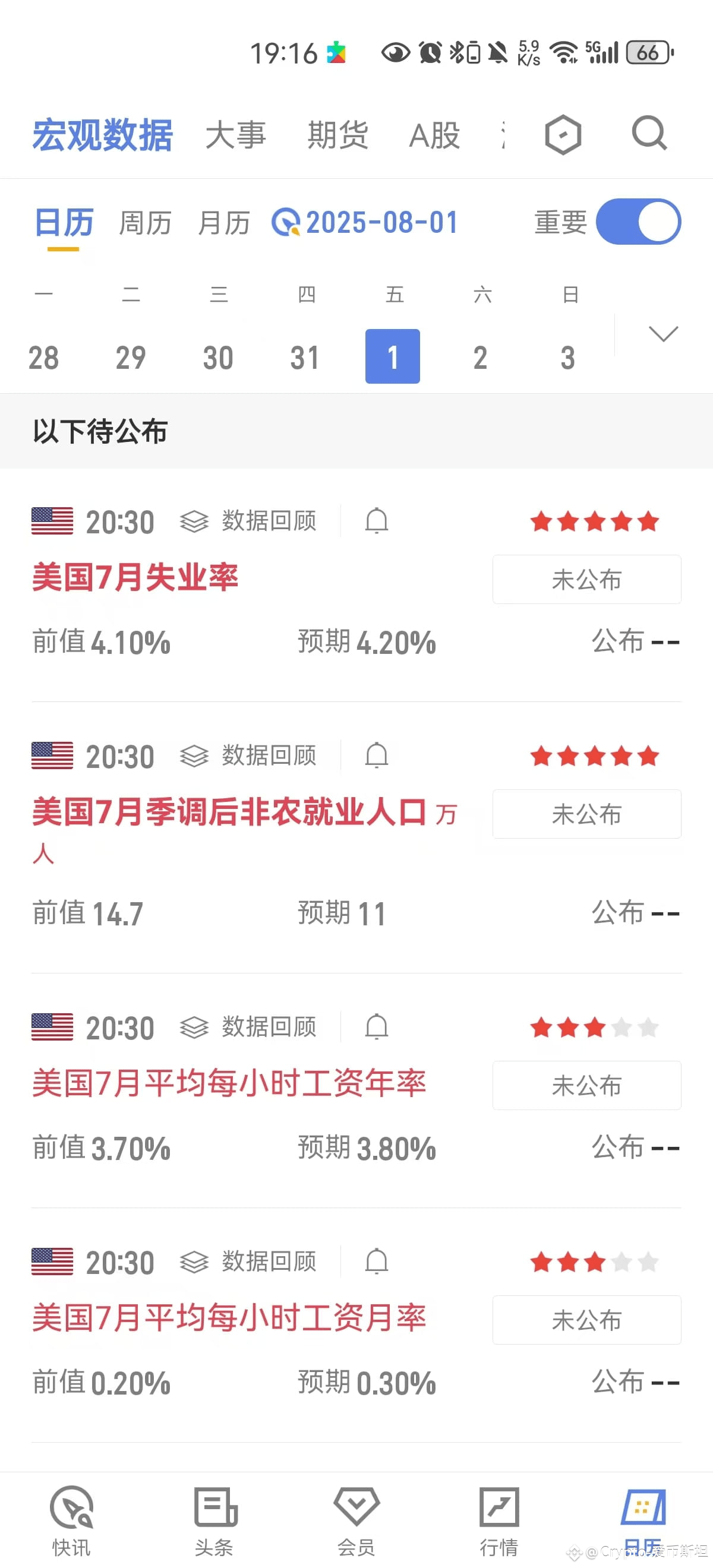Screen dimensions: 713x1568
Task: Set reminder bell for 美国7月季调后非农就业人口
Action: coord(376,756)
